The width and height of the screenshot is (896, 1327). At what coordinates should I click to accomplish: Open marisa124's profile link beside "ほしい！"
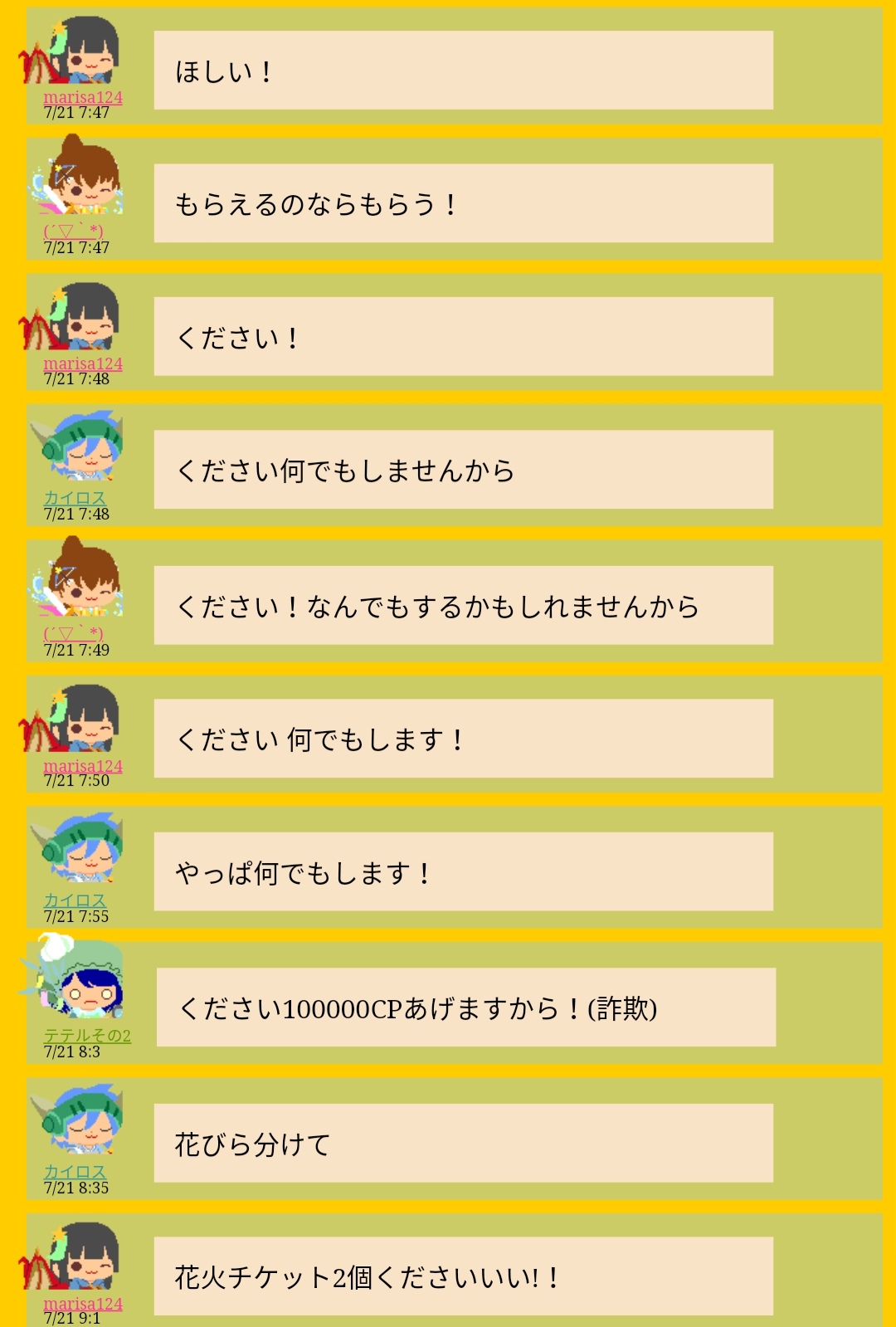click(83, 98)
